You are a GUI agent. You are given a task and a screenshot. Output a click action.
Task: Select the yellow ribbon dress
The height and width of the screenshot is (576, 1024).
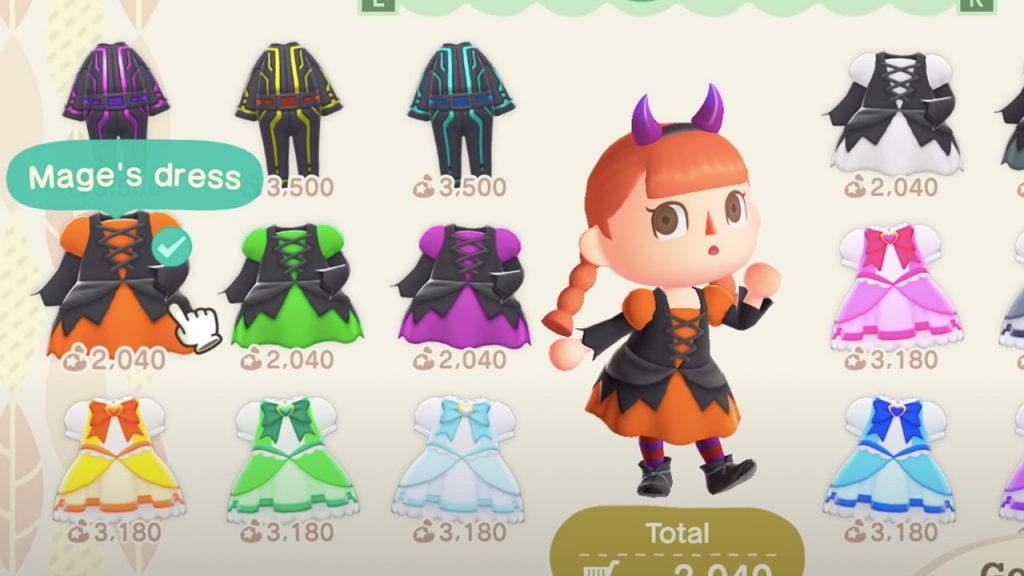click(x=119, y=457)
